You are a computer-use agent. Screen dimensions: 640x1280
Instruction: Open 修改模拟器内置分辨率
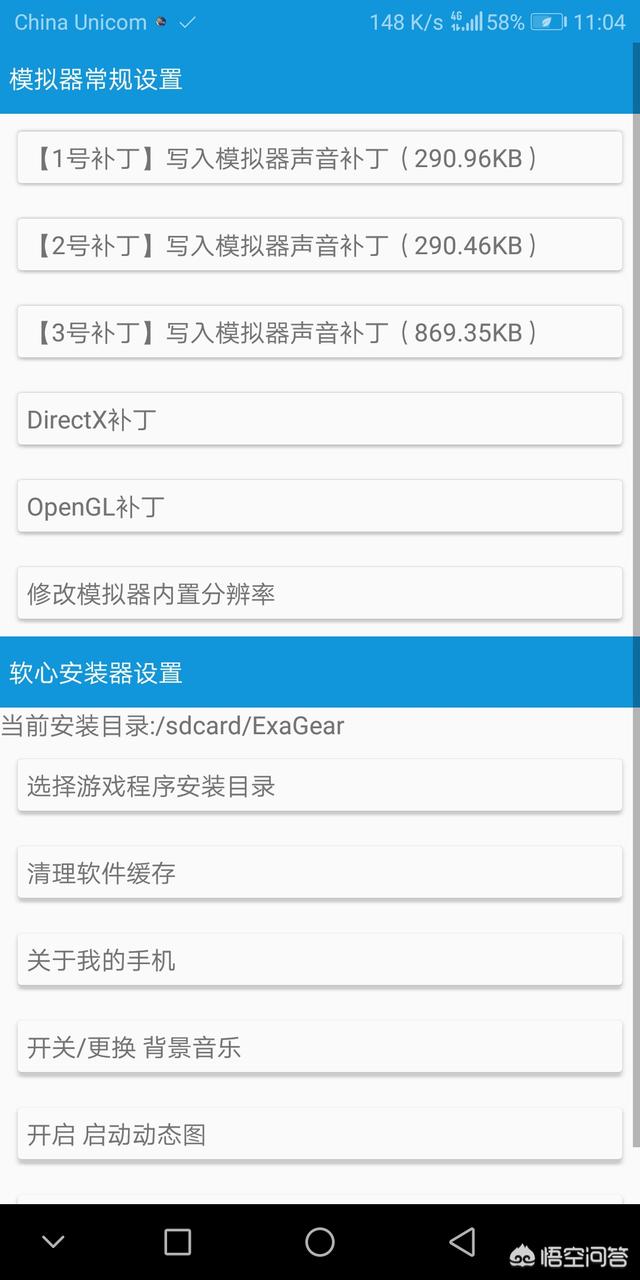320,593
